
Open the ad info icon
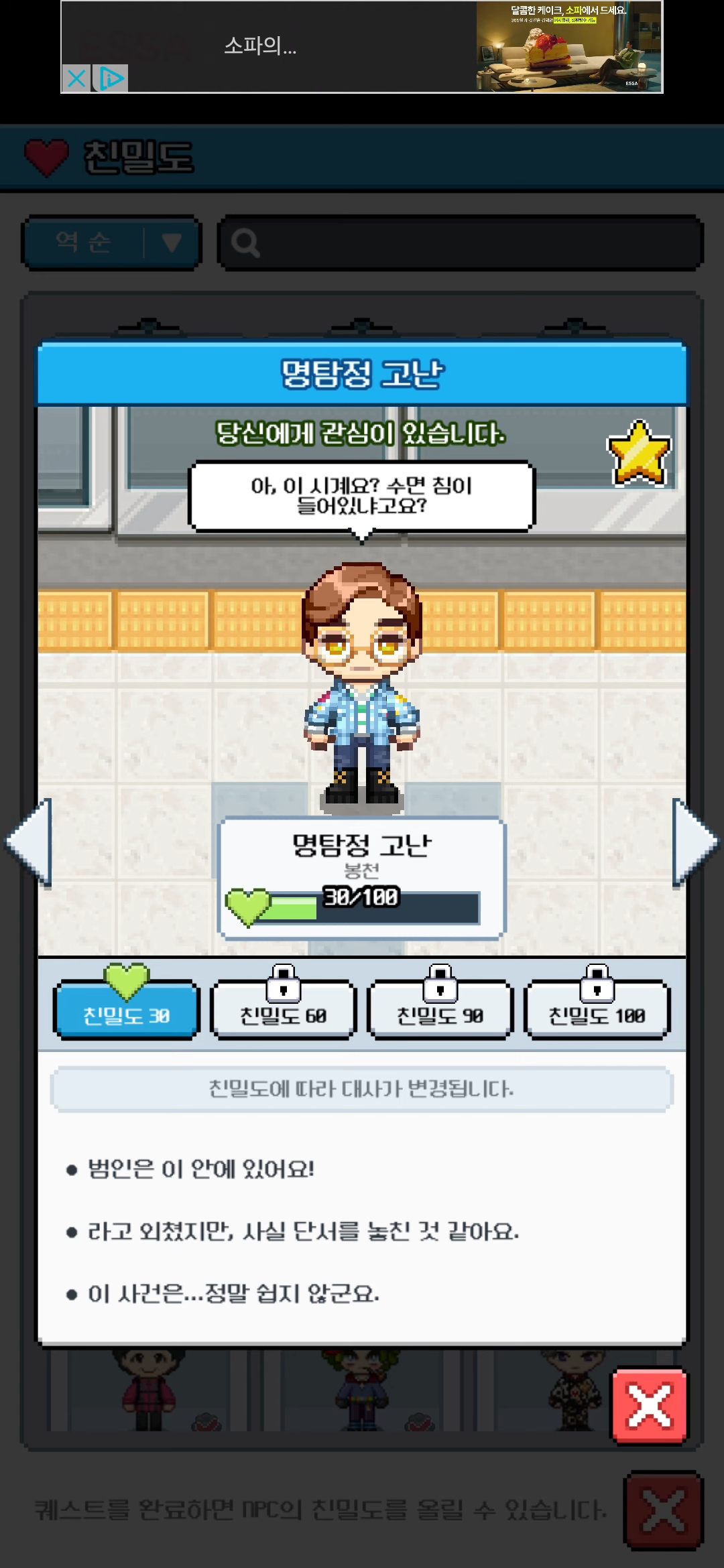pyautogui.click(x=111, y=78)
